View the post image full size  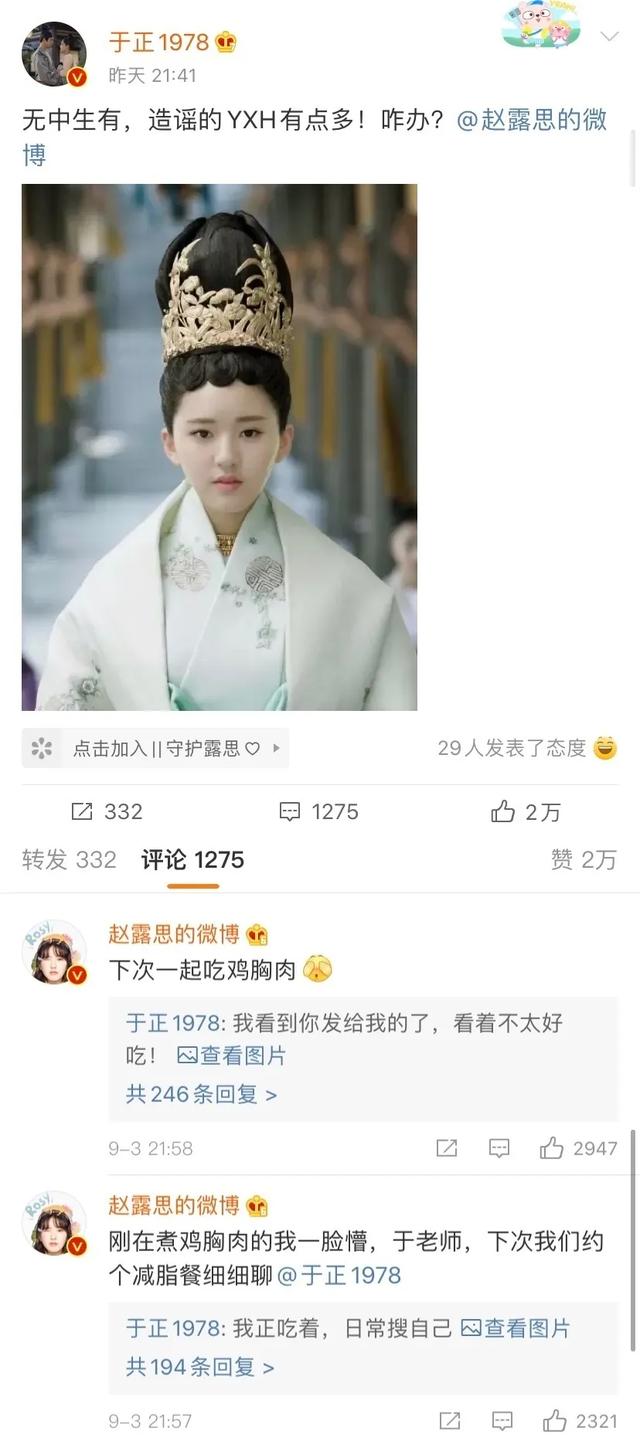(x=219, y=447)
